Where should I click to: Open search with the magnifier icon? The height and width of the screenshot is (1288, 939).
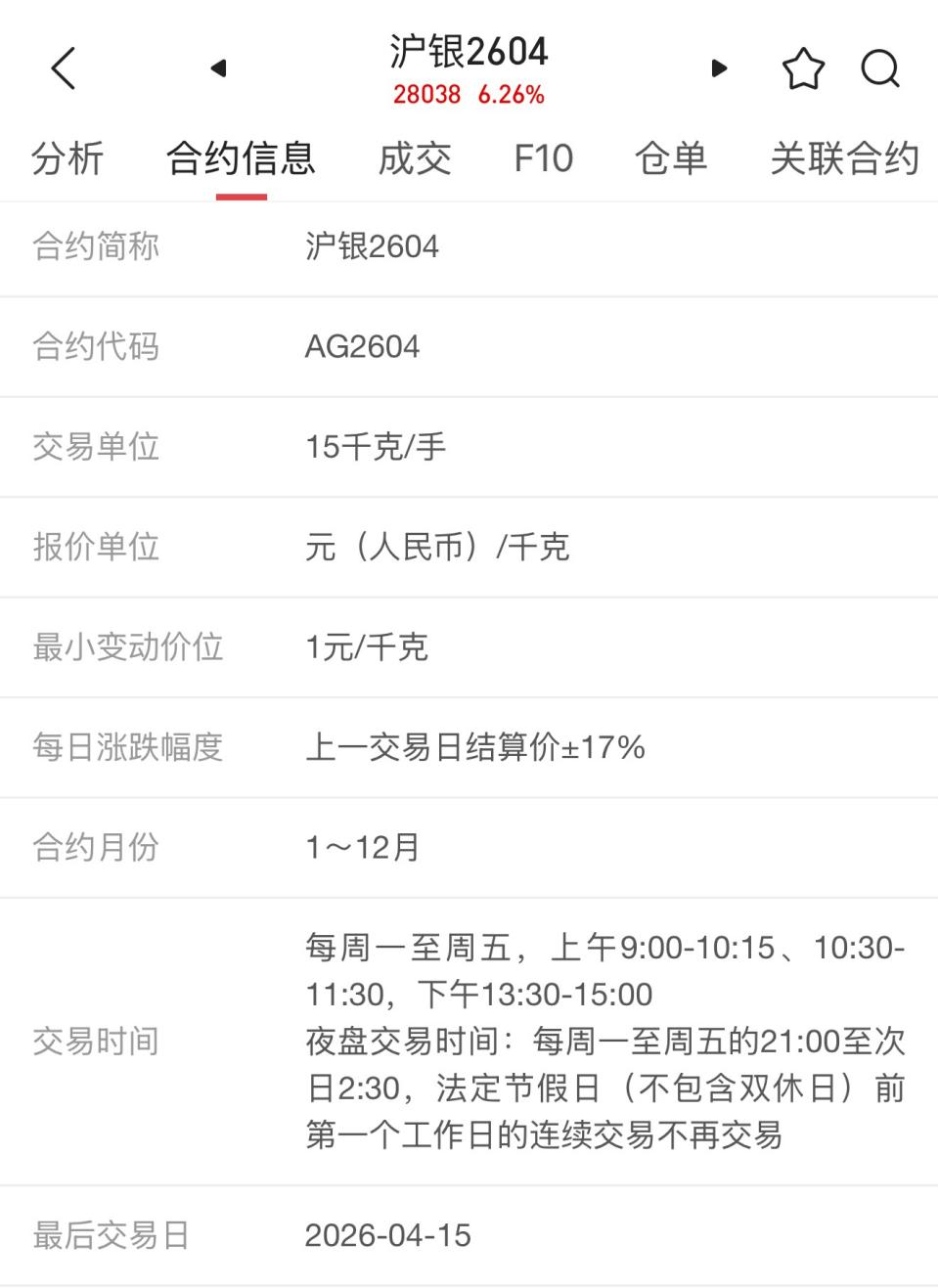880,68
